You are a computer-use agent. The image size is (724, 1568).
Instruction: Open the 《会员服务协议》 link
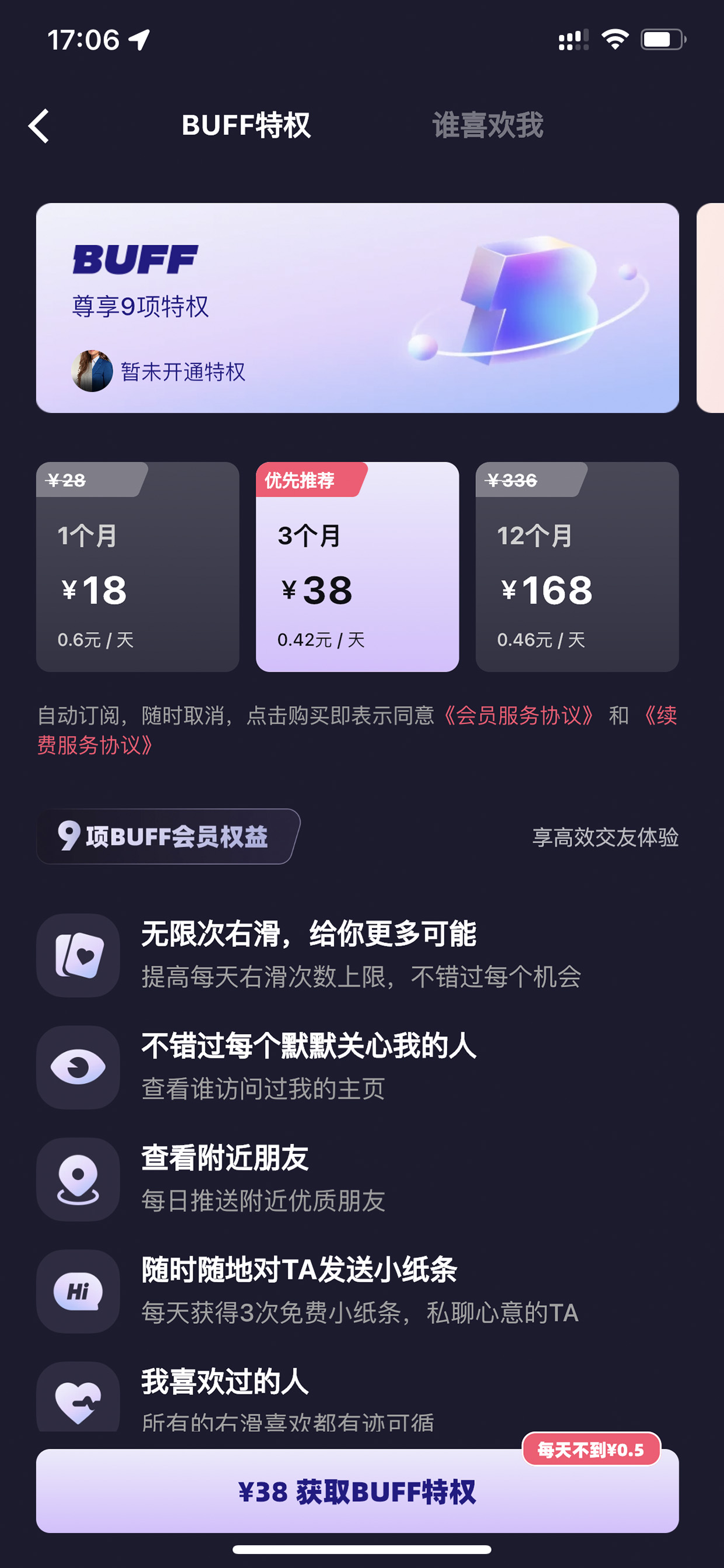(x=518, y=715)
